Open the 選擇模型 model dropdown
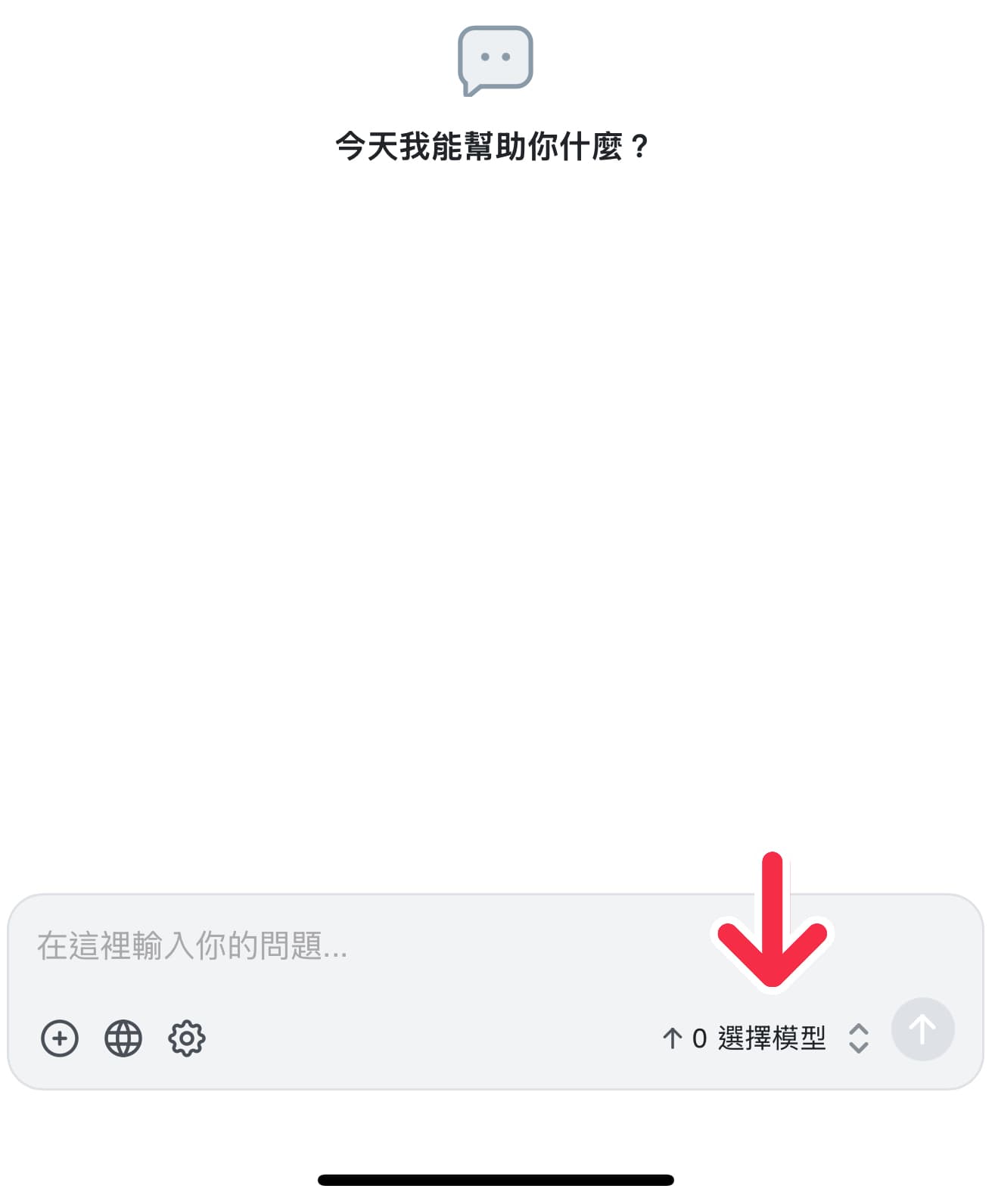 (x=773, y=1038)
